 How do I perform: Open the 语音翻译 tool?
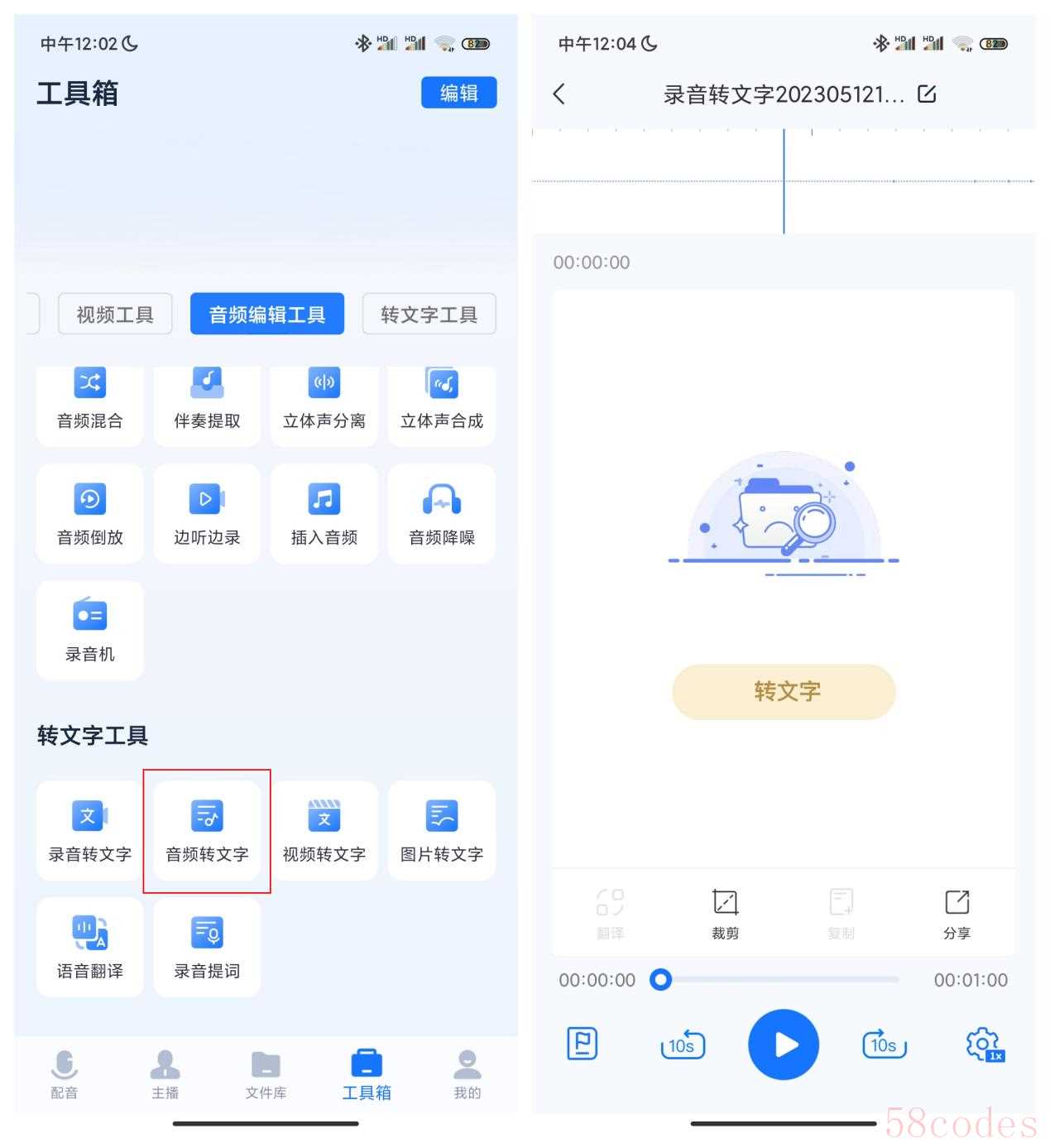click(89, 947)
